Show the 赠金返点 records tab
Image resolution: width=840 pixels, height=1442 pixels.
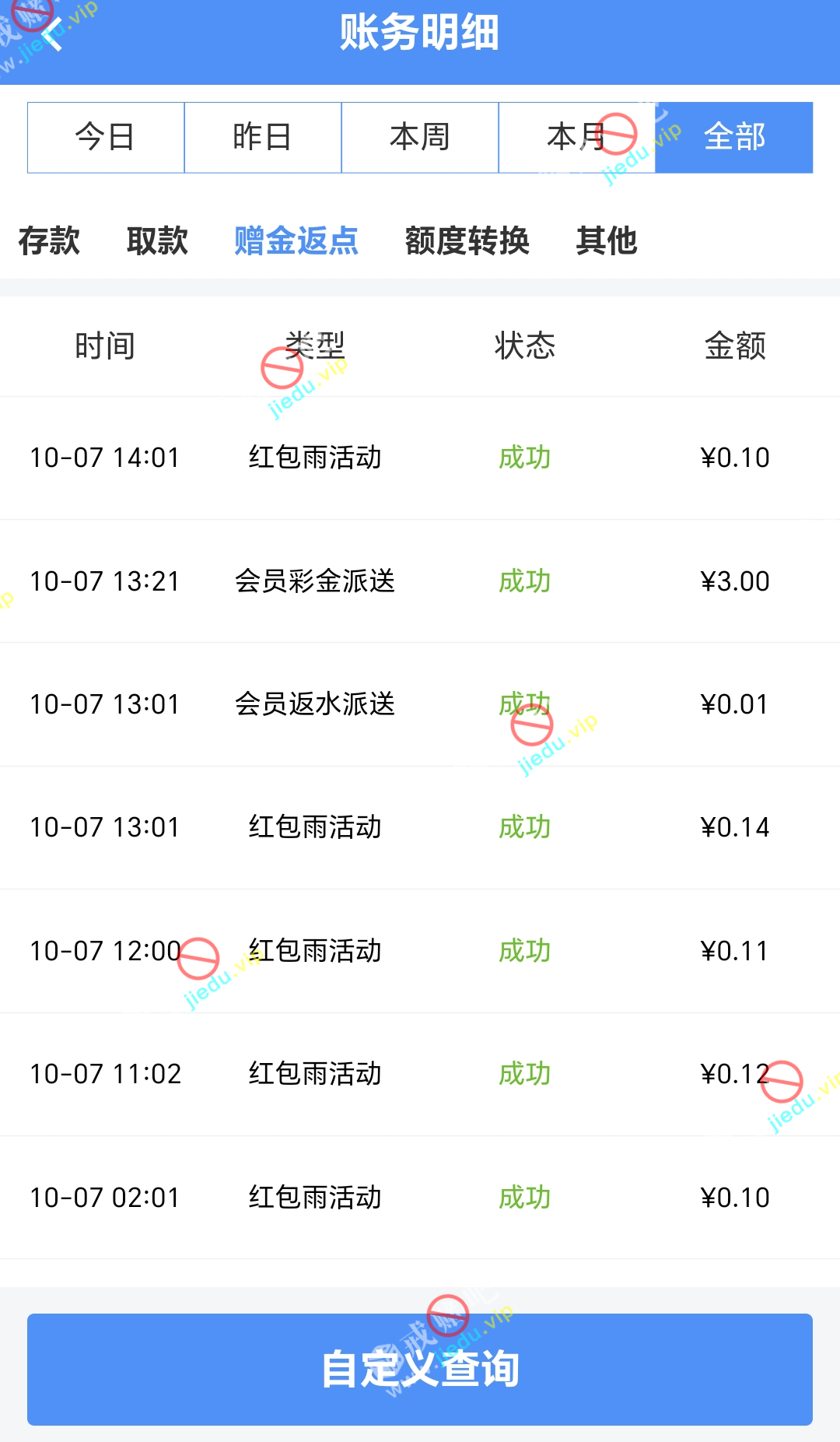coord(296,240)
